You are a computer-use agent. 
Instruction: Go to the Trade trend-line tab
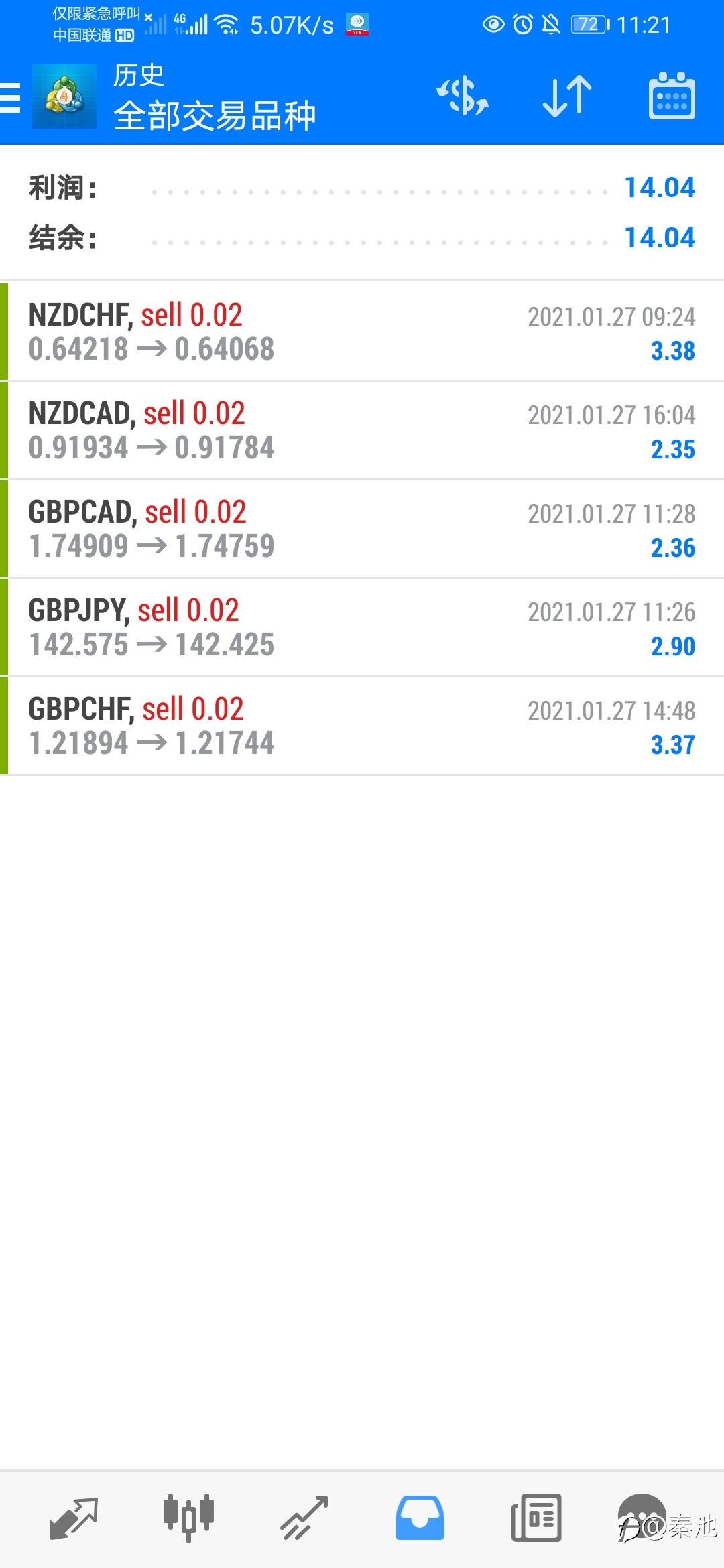[x=304, y=1518]
